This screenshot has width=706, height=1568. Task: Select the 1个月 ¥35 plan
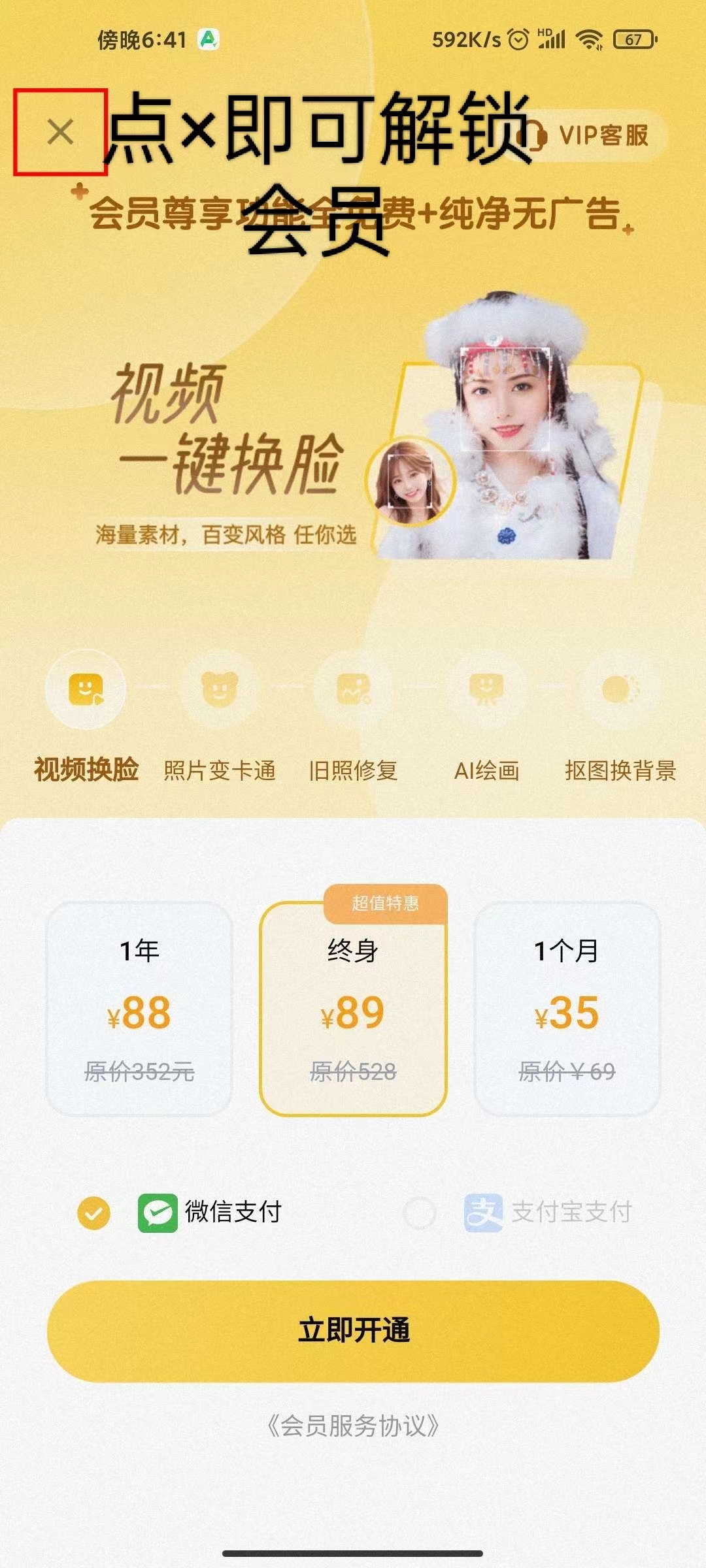click(567, 1008)
